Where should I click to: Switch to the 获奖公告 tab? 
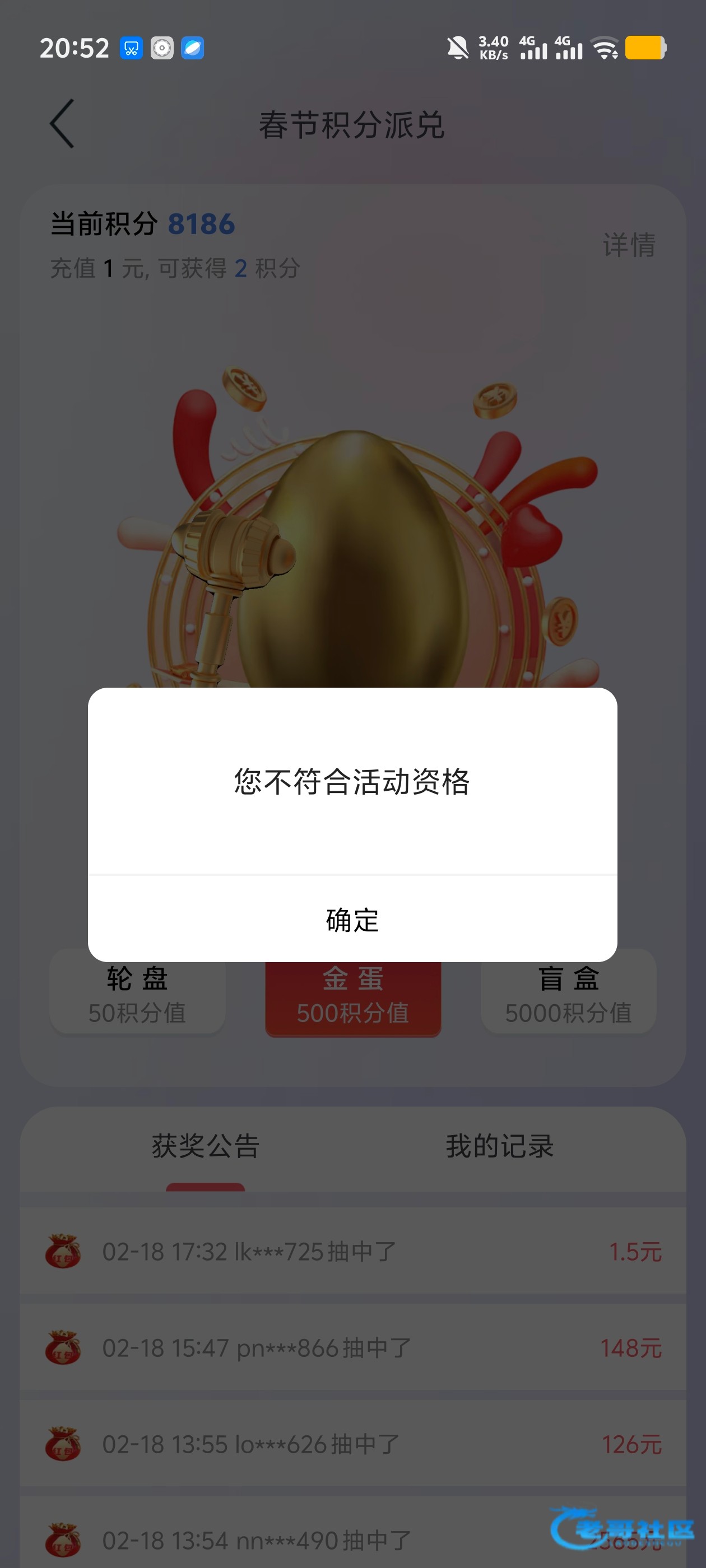(x=205, y=1147)
